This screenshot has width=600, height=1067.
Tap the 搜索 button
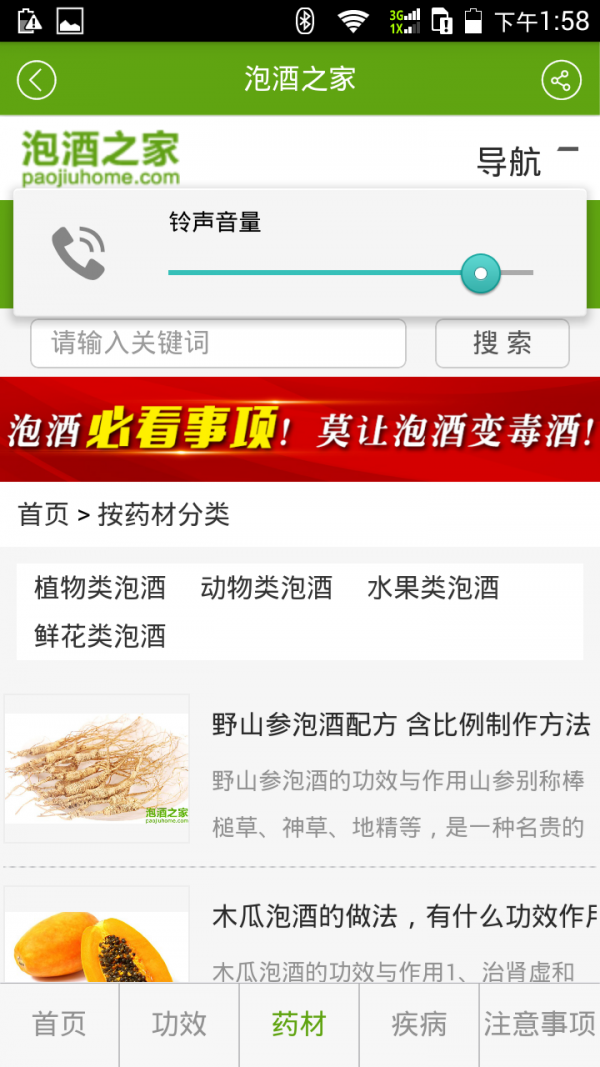click(502, 343)
